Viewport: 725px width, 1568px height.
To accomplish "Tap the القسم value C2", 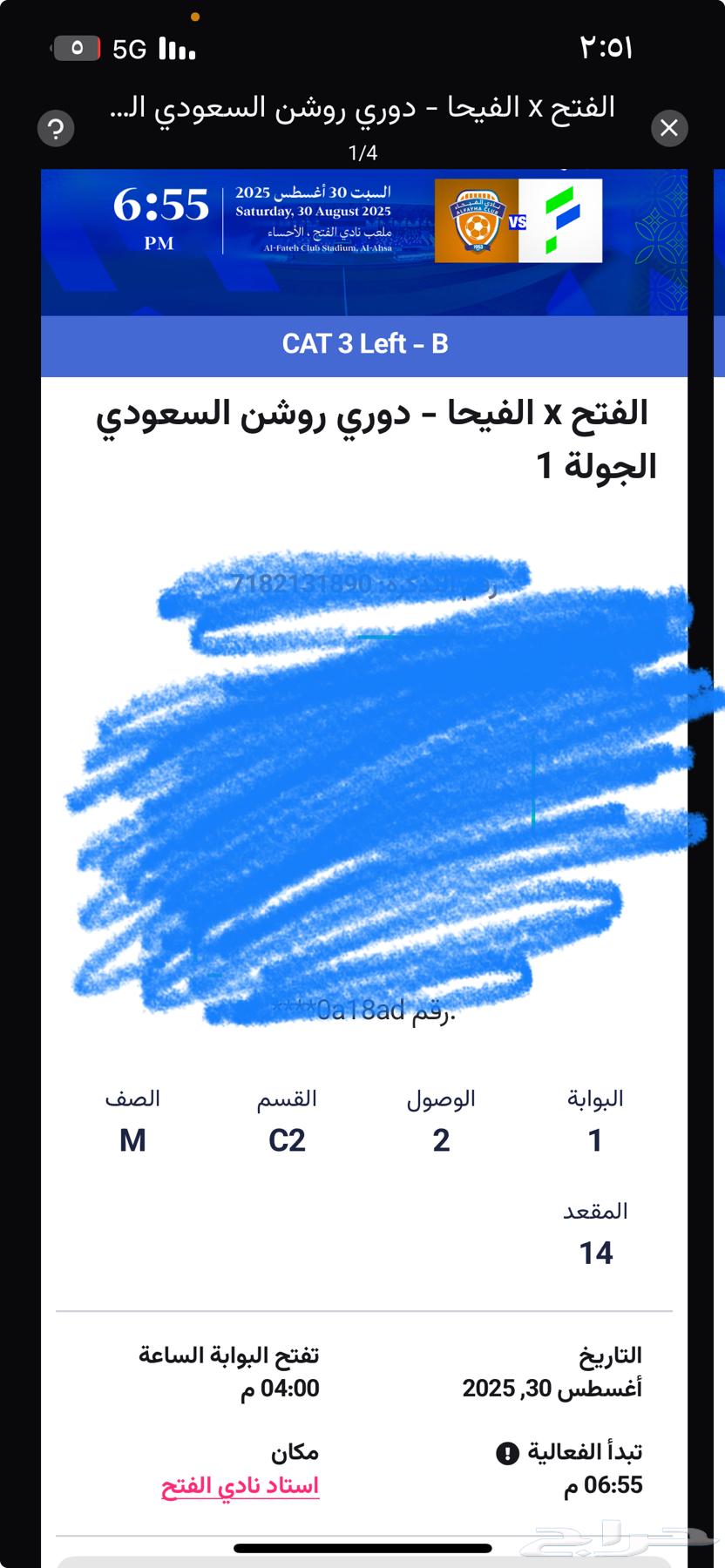I will click(x=288, y=1139).
